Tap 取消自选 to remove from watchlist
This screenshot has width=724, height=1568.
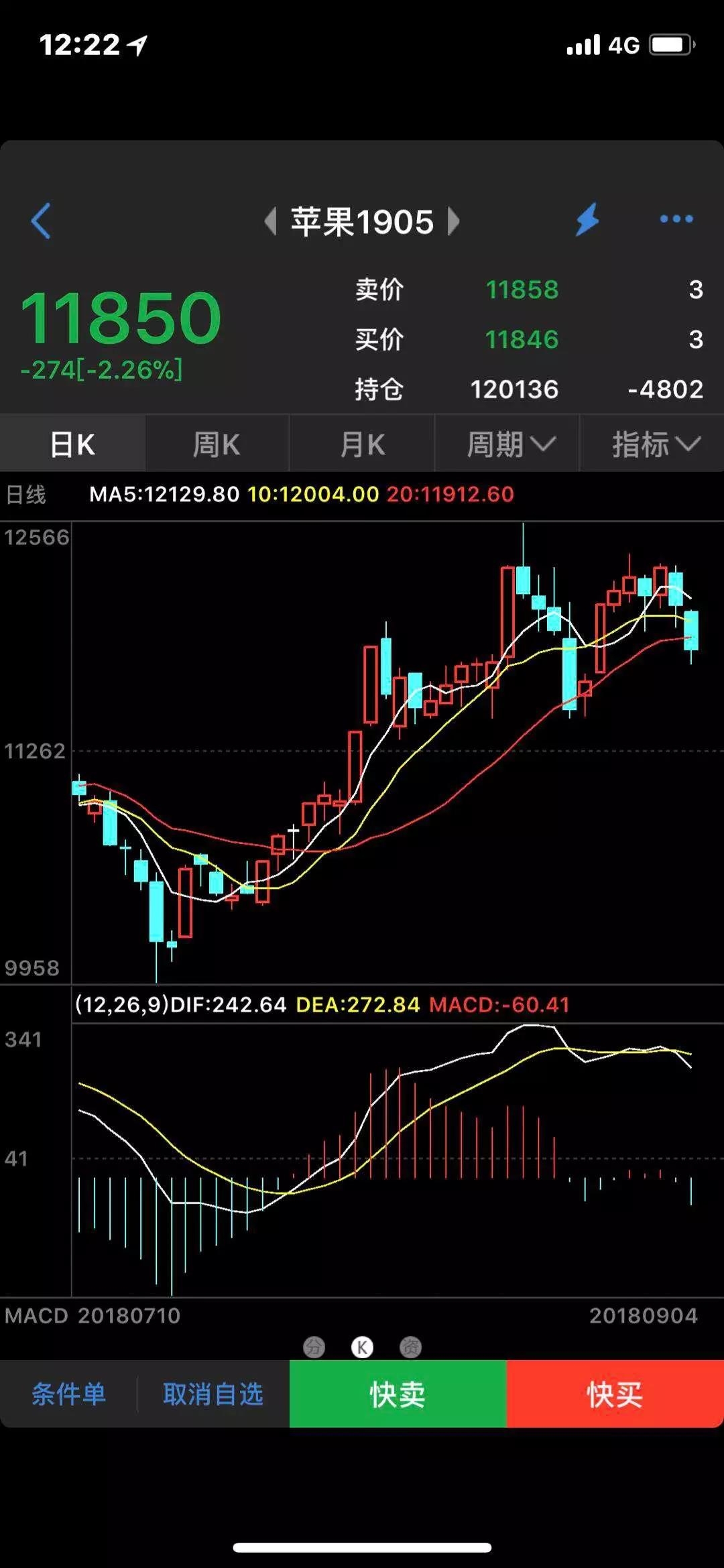(x=213, y=1394)
